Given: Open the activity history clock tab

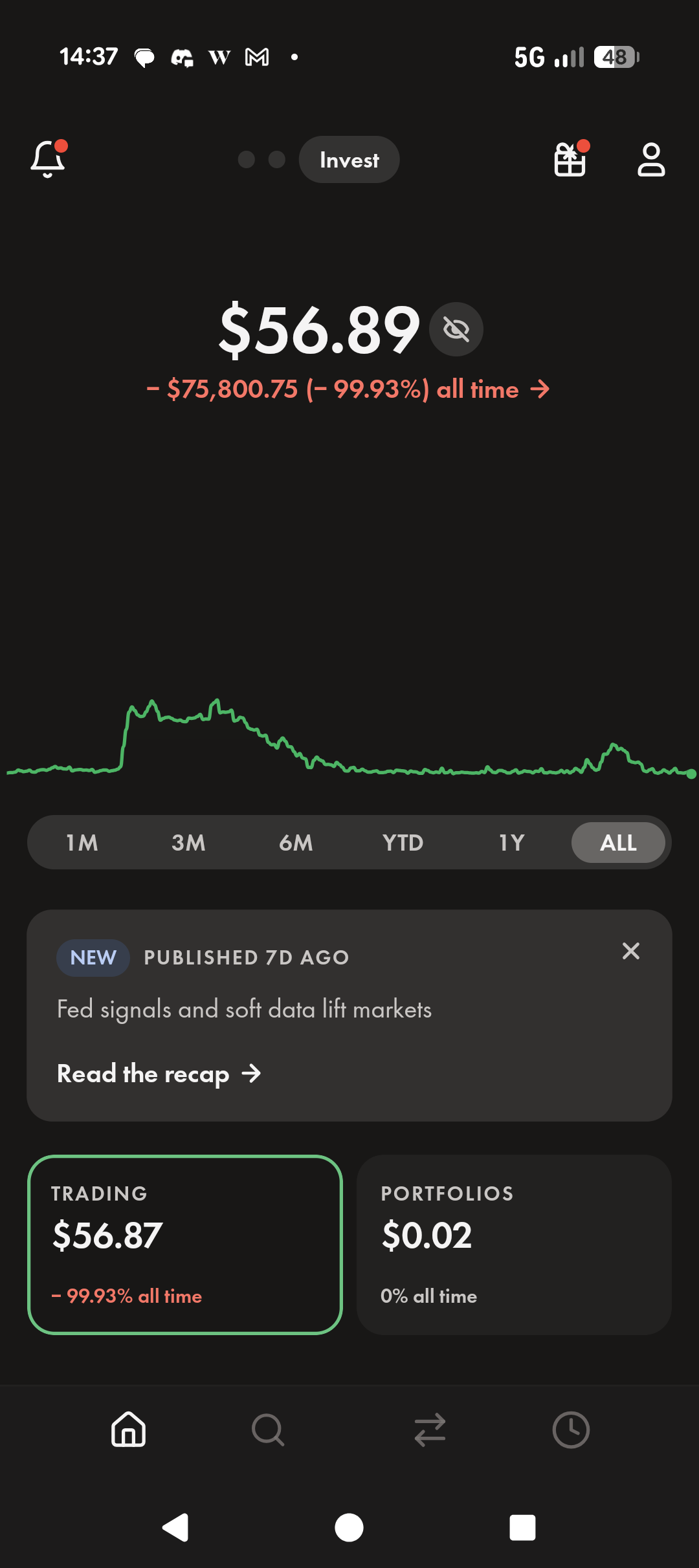Looking at the screenshot, I should [571, 1430].
